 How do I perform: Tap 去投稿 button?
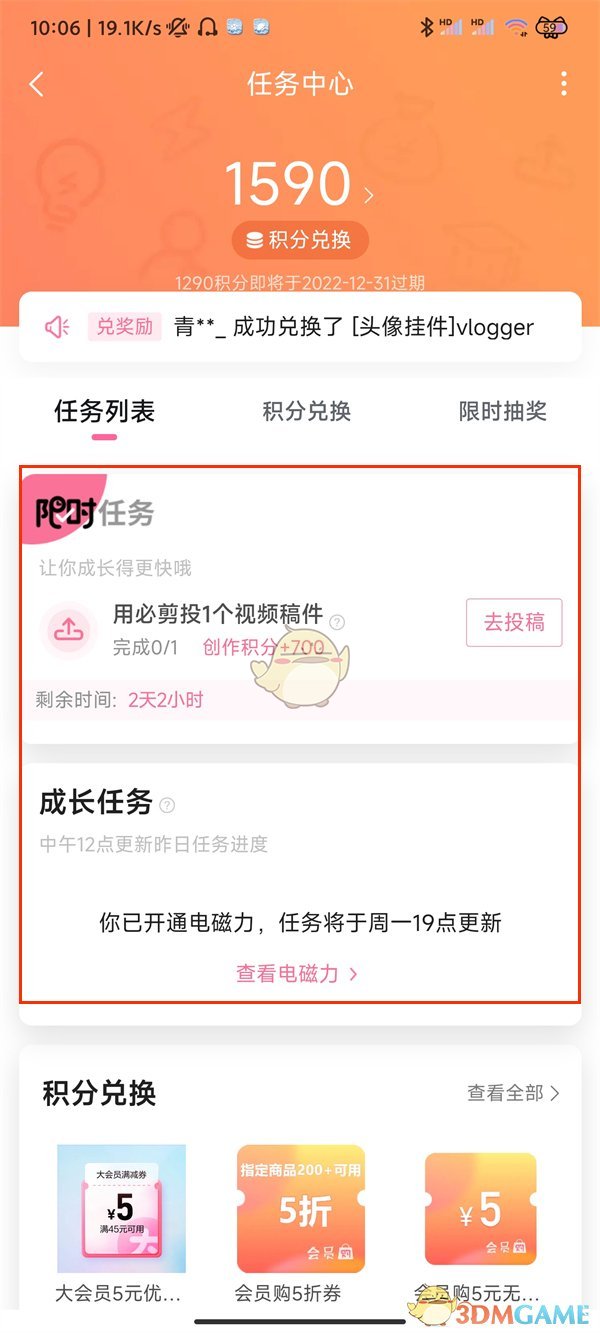[514, 622]
